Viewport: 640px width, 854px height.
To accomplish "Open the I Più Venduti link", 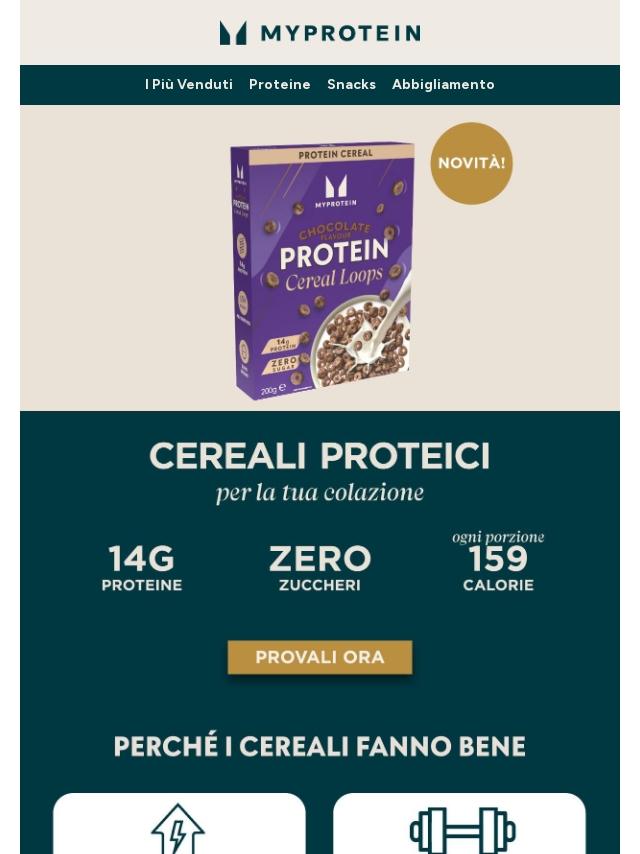I will pyautogui.click(x=188, y=85).
